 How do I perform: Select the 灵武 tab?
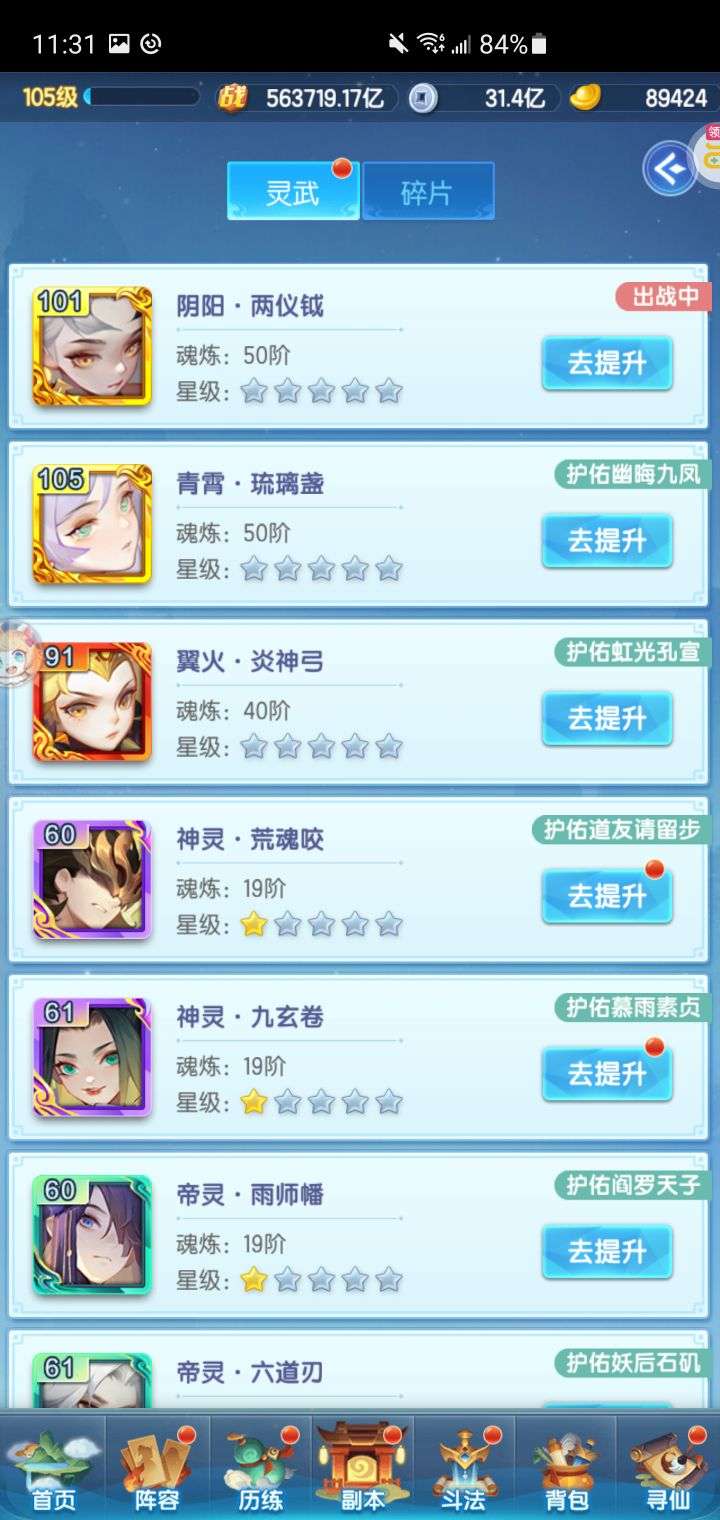point(293,191)
